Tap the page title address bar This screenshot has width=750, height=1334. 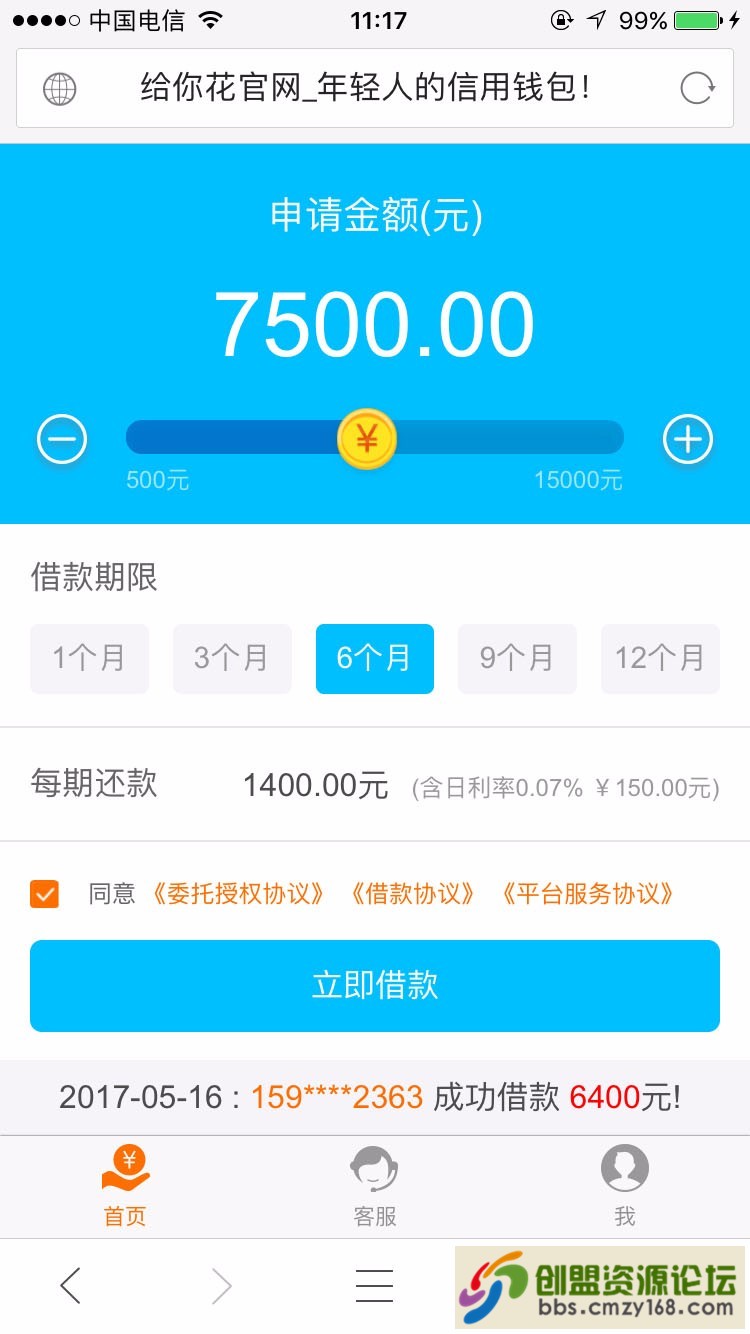tap(365, 88)
